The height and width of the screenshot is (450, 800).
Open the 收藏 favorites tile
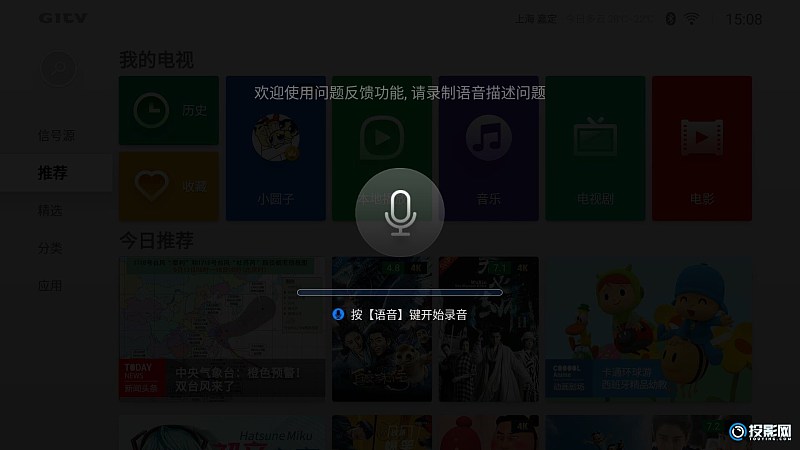168,185
